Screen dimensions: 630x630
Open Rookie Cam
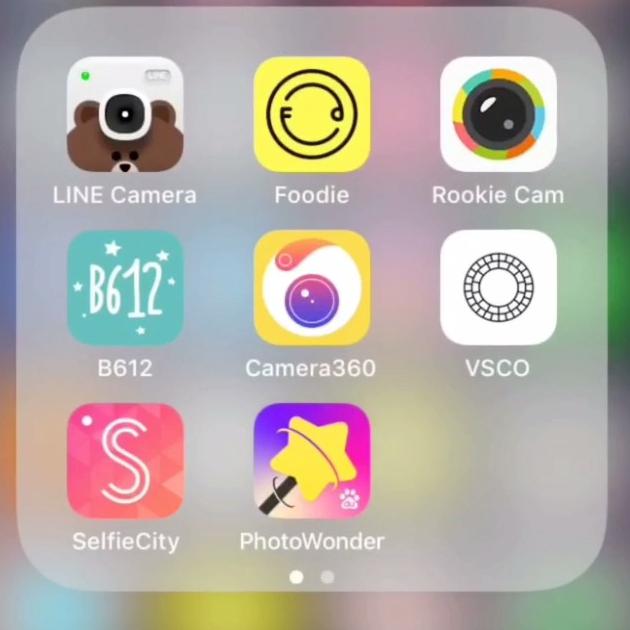498,114
